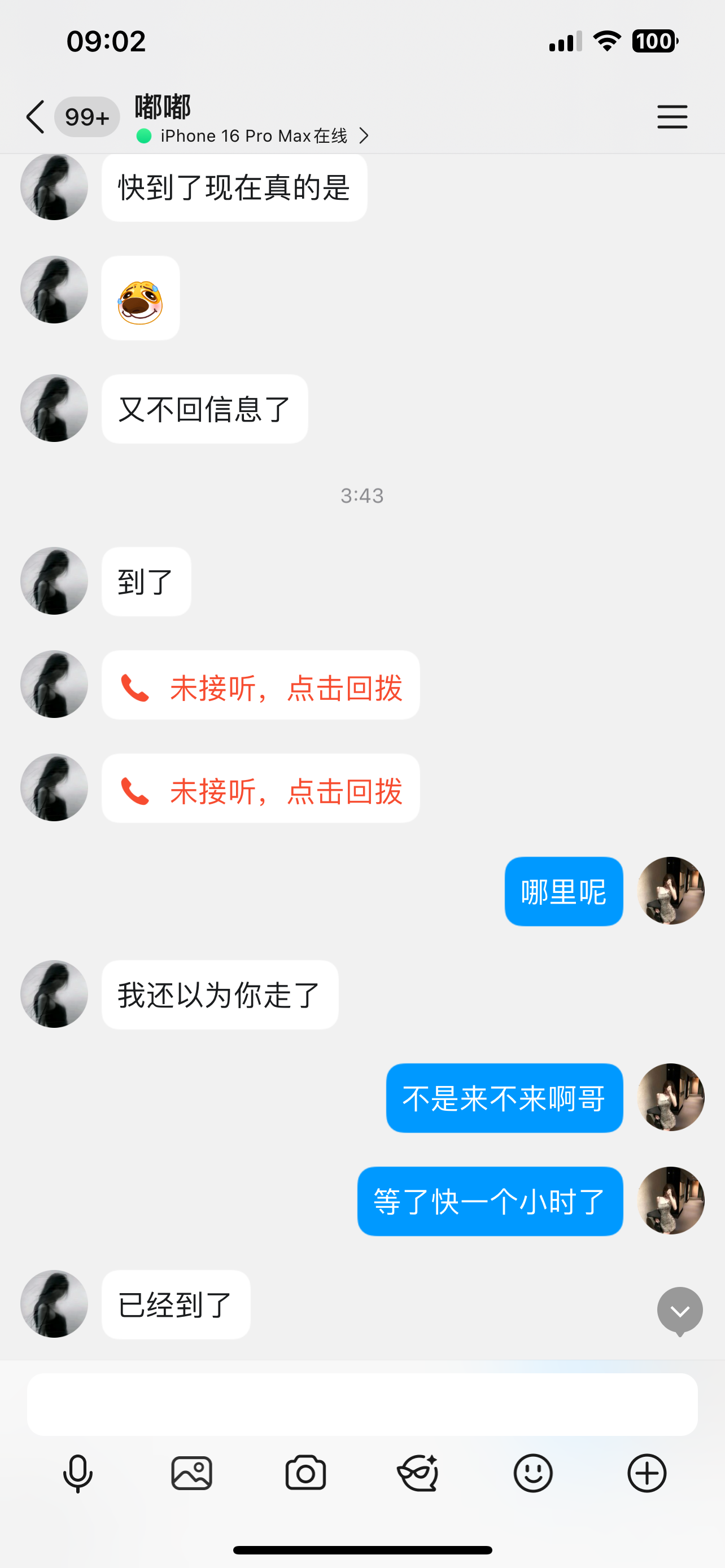Open the camera icon

pos(305,1473)
